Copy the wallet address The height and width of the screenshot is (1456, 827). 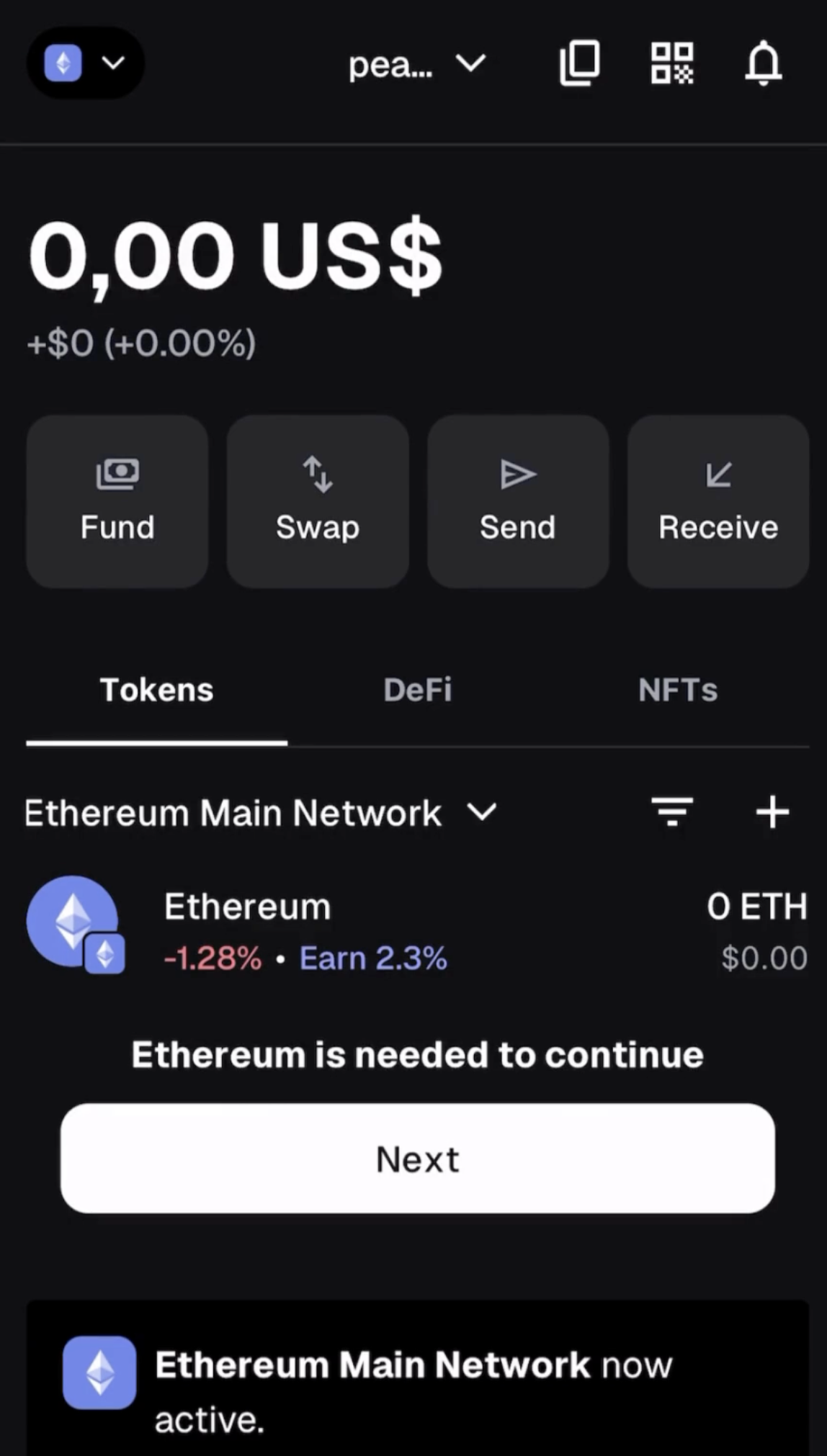(x=579, y=63)
